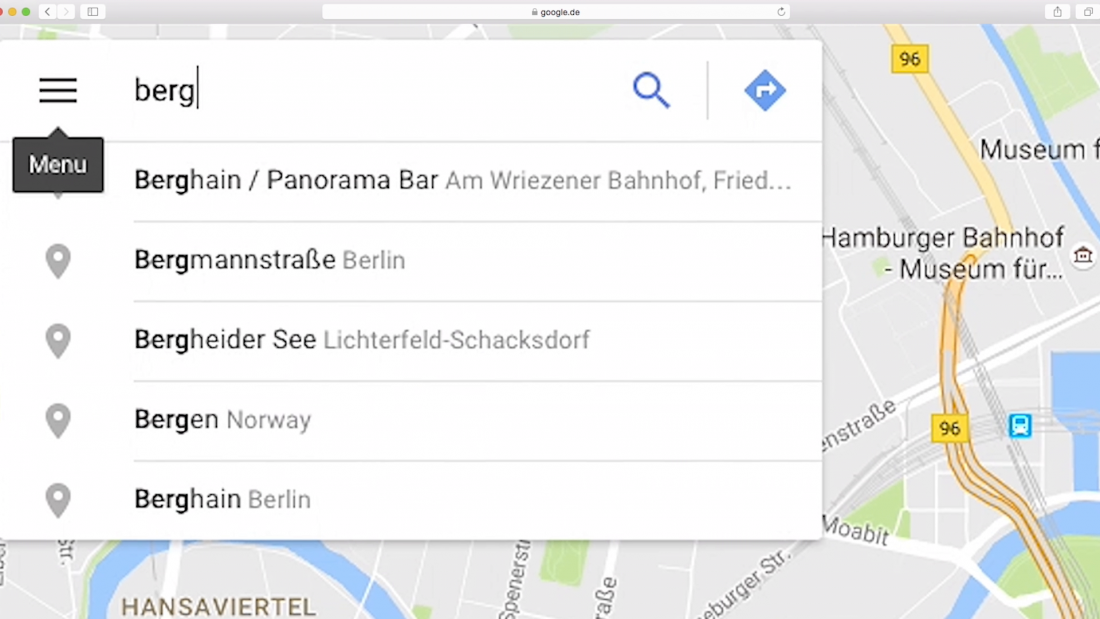Open directions via blue arrow icon
The height and width of the screenshot is (619, 1100).
pyautogui.click(x=765, y=90)
